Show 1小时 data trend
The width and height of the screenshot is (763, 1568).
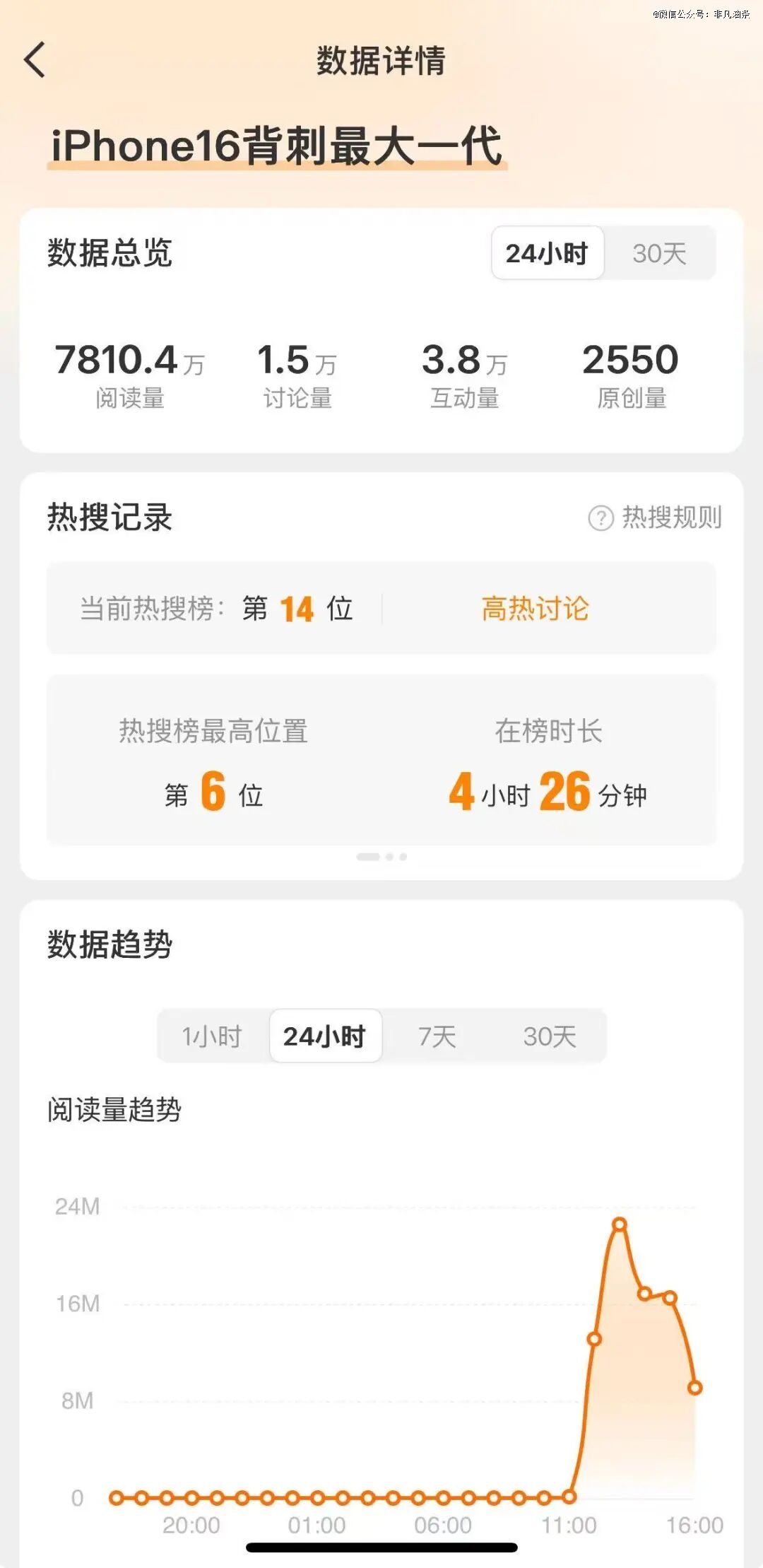212,1036
